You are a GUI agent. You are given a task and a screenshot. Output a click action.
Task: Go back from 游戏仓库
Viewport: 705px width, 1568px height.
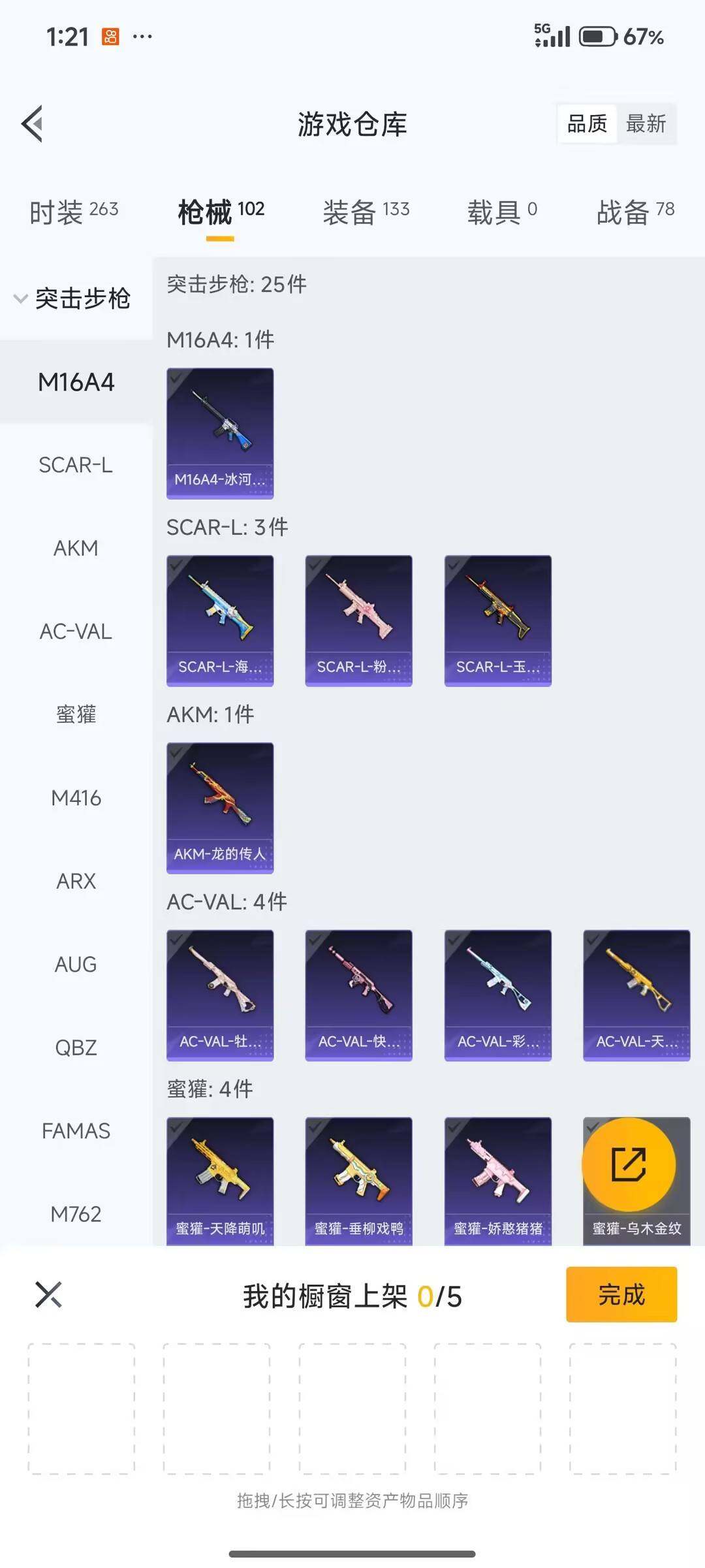click(33, 123)
